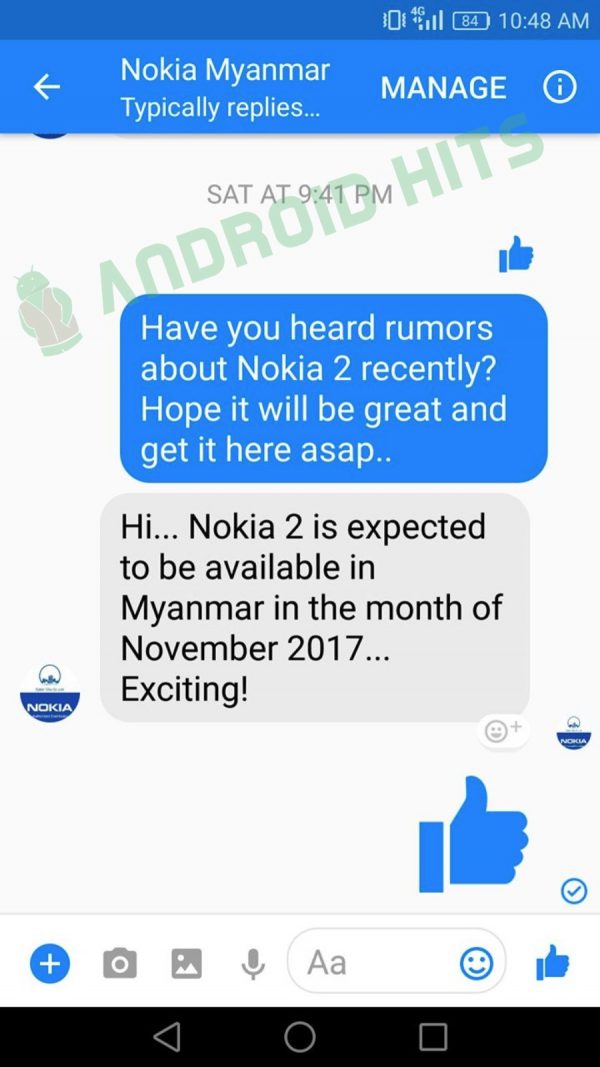Open the camera to take photo

(120, 964)
